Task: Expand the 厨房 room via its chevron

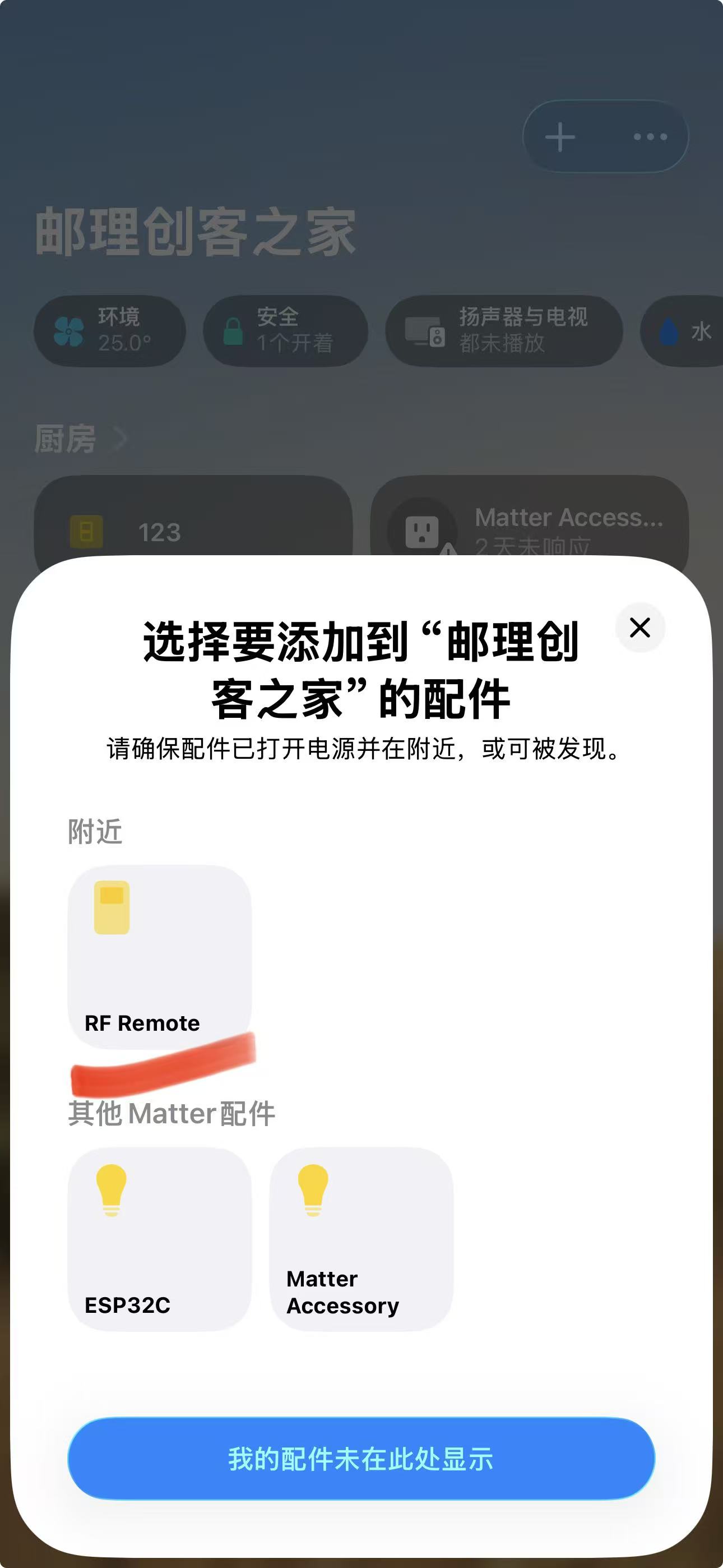Action: click(119, 440)
